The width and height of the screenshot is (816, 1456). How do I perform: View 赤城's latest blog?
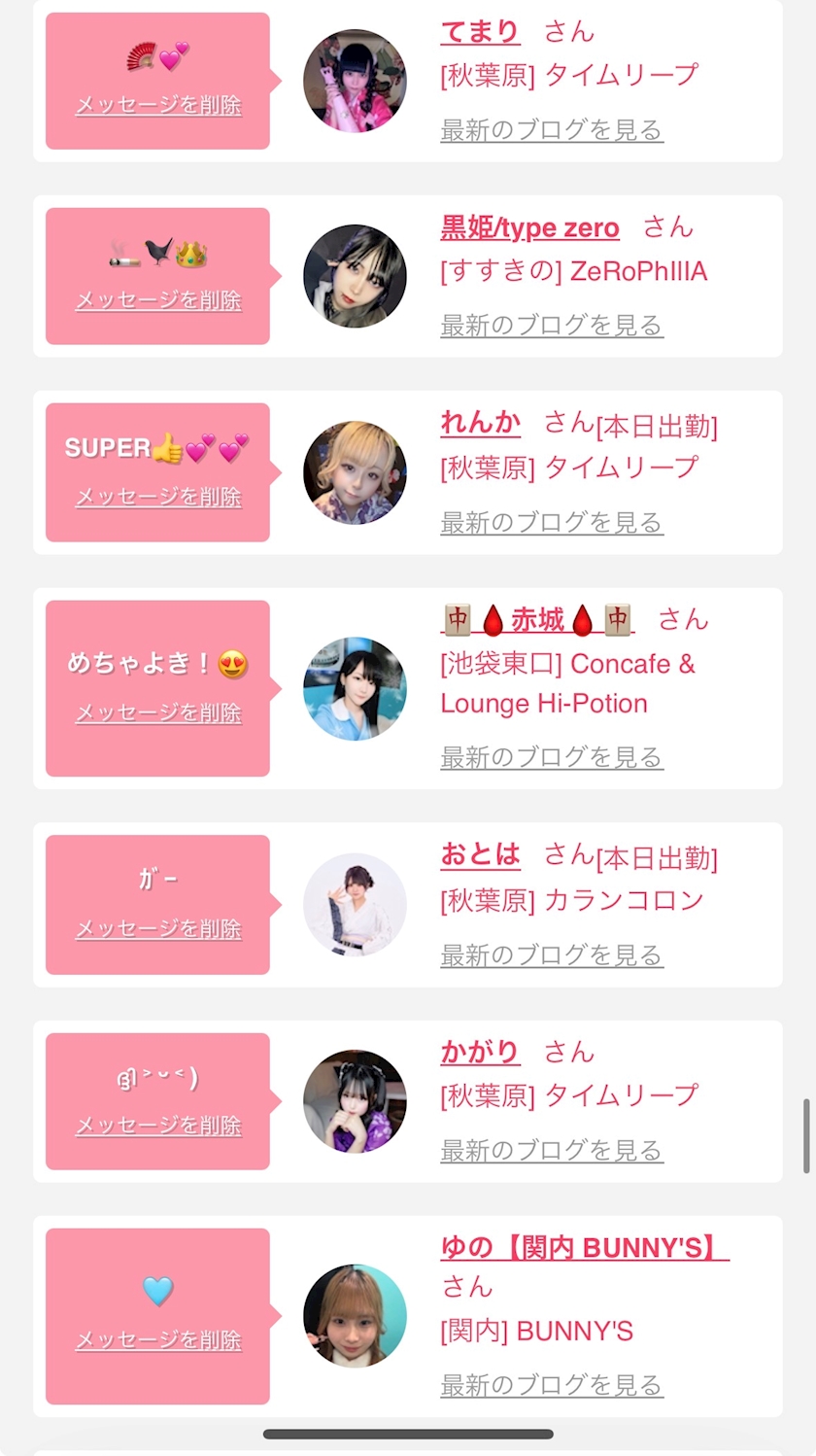552,757
